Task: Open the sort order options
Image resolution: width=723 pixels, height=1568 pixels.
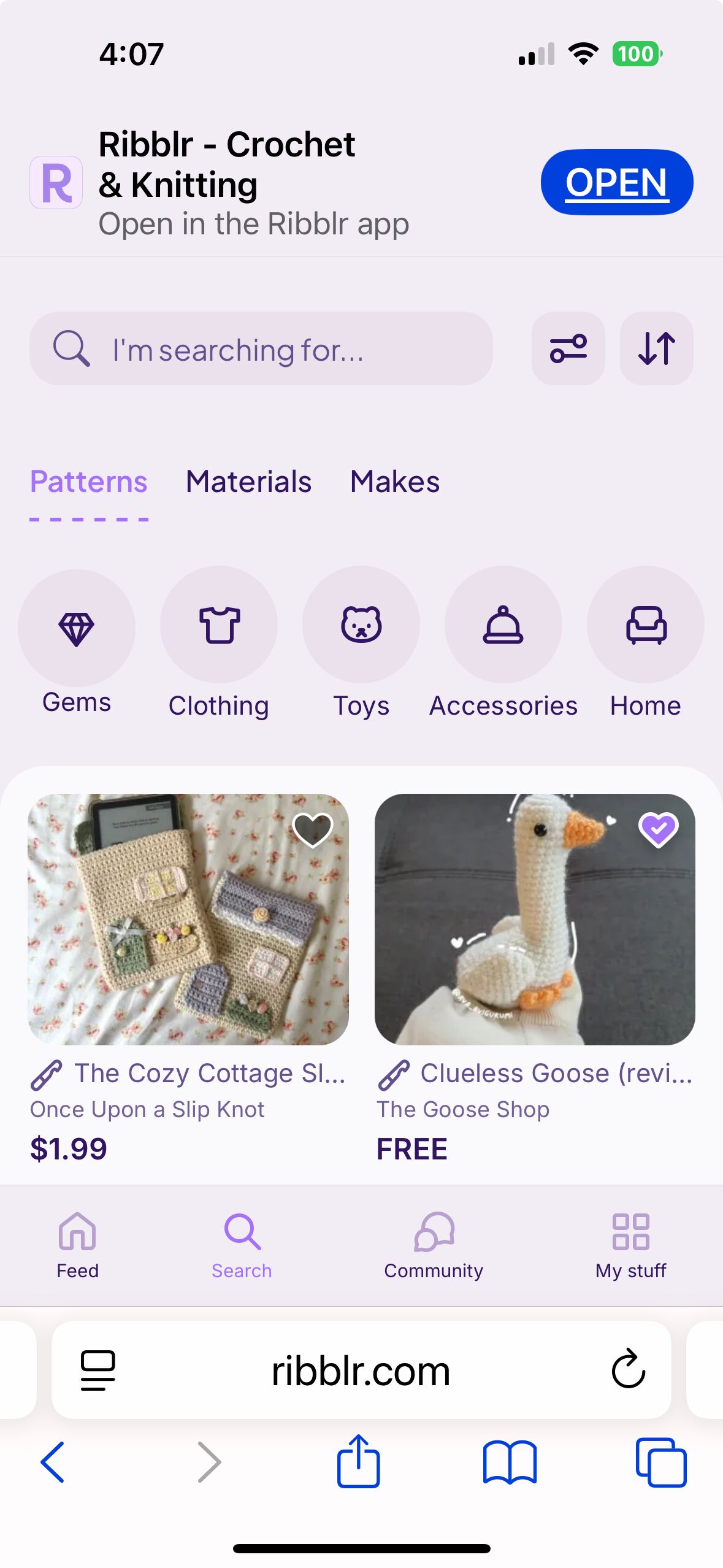Action: 656,349
